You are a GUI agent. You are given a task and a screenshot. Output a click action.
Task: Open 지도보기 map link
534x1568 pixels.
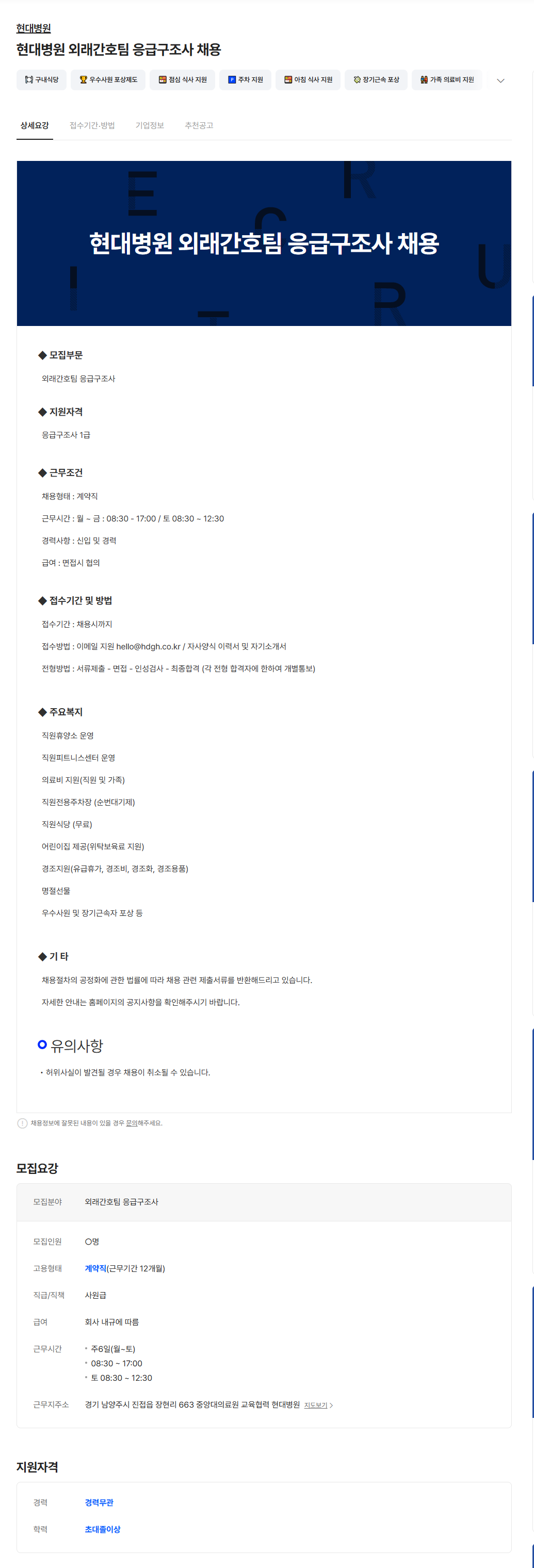[x=317, y=1405]
